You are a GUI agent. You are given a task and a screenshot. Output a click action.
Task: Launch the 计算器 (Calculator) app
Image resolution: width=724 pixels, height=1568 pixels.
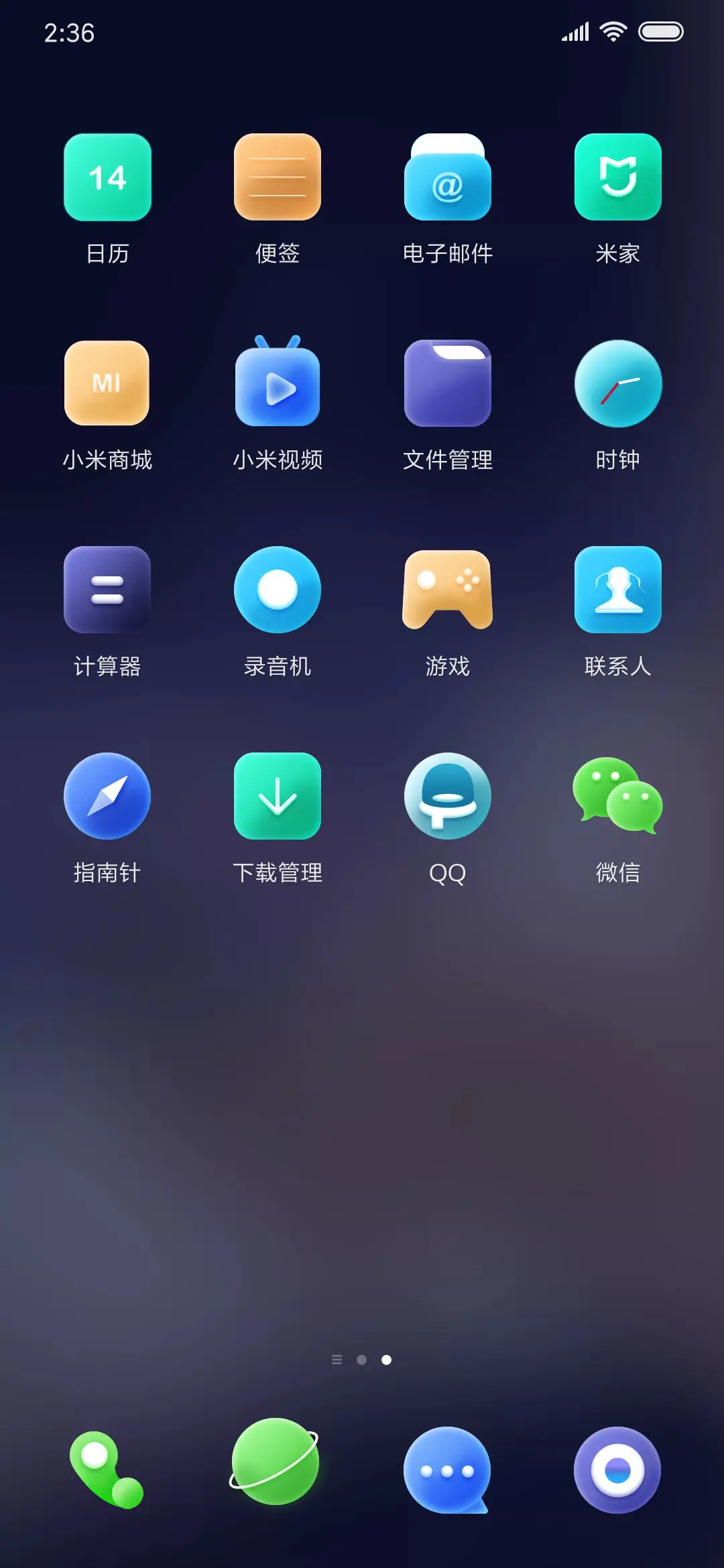tap(107, 590)
